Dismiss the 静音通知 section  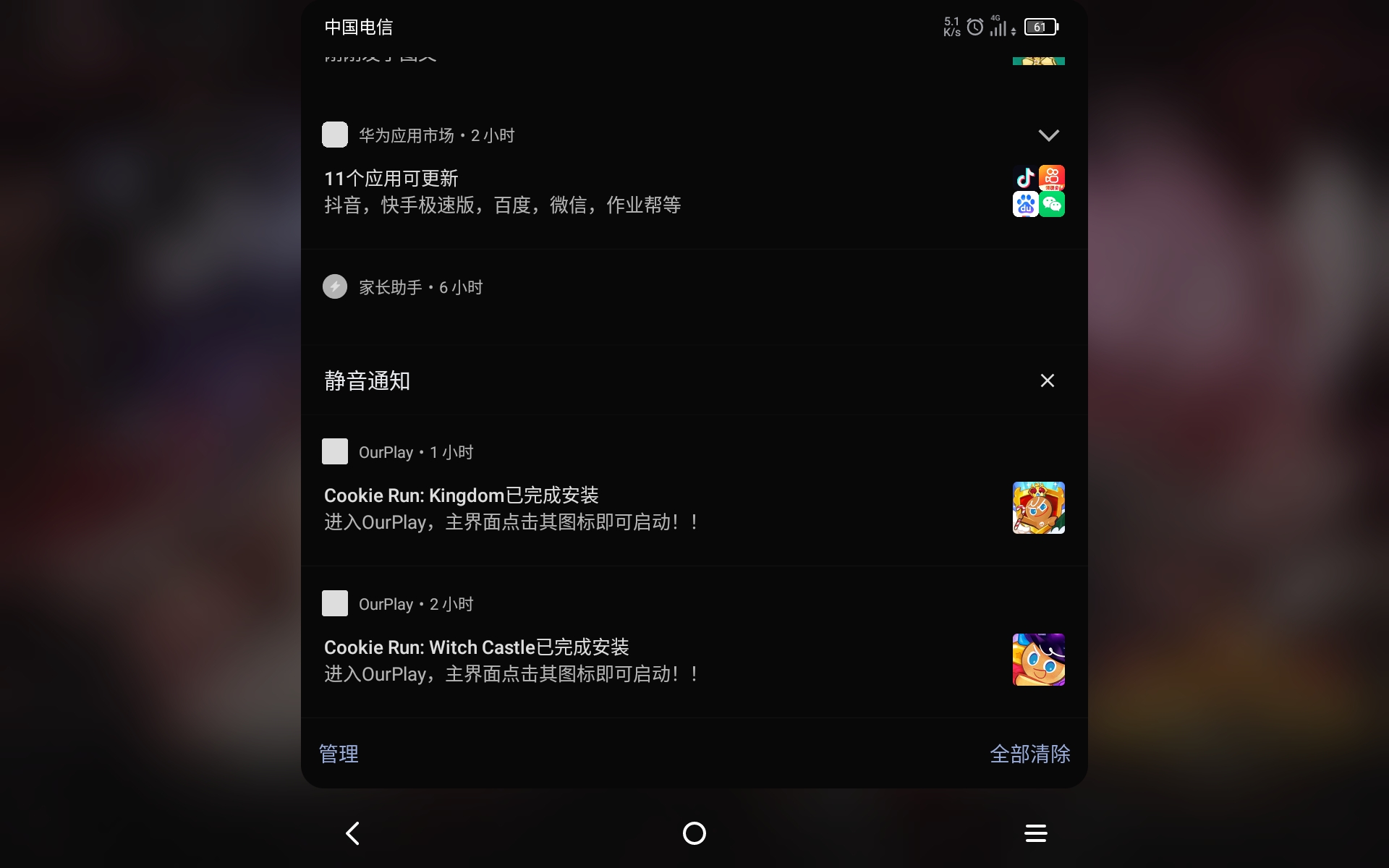pyautogui.click(x=1047, y=380)
